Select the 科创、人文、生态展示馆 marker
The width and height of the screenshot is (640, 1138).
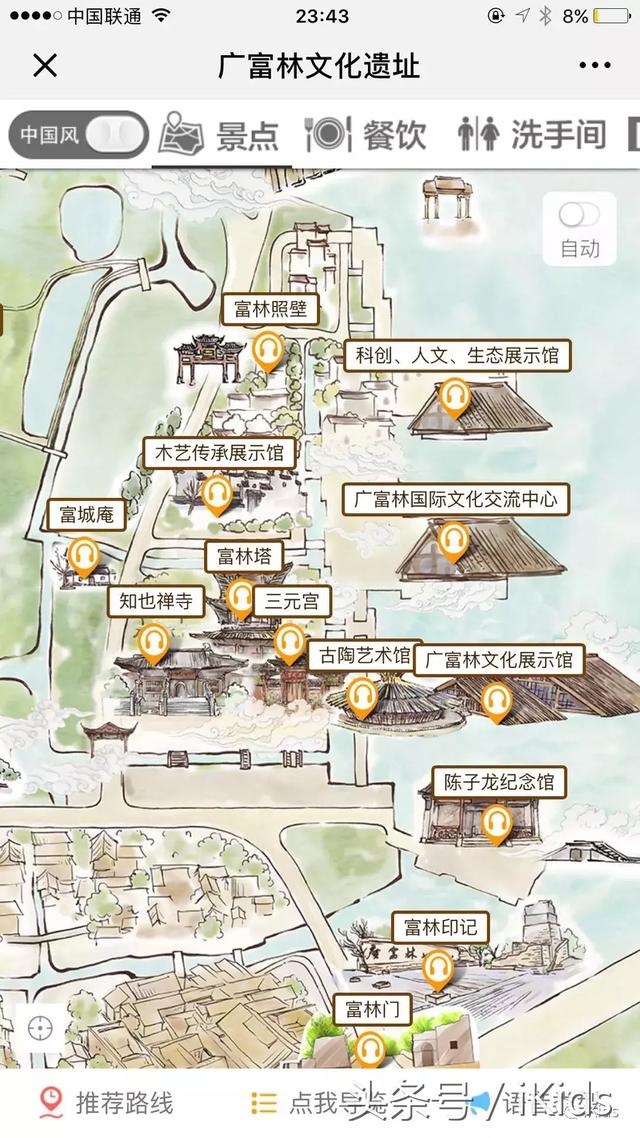point(455,397)
